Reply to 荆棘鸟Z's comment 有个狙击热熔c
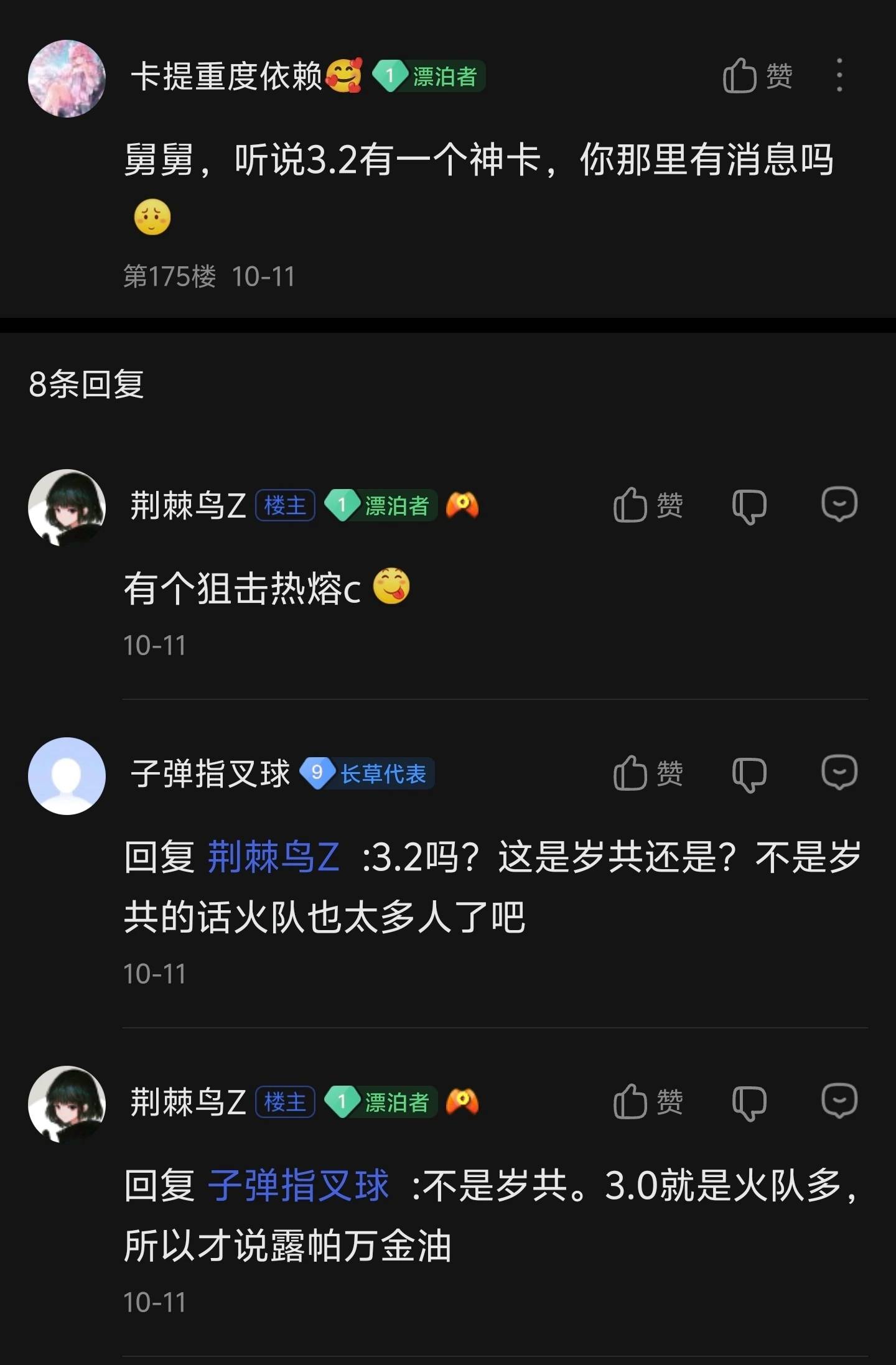 click(839, 504)
